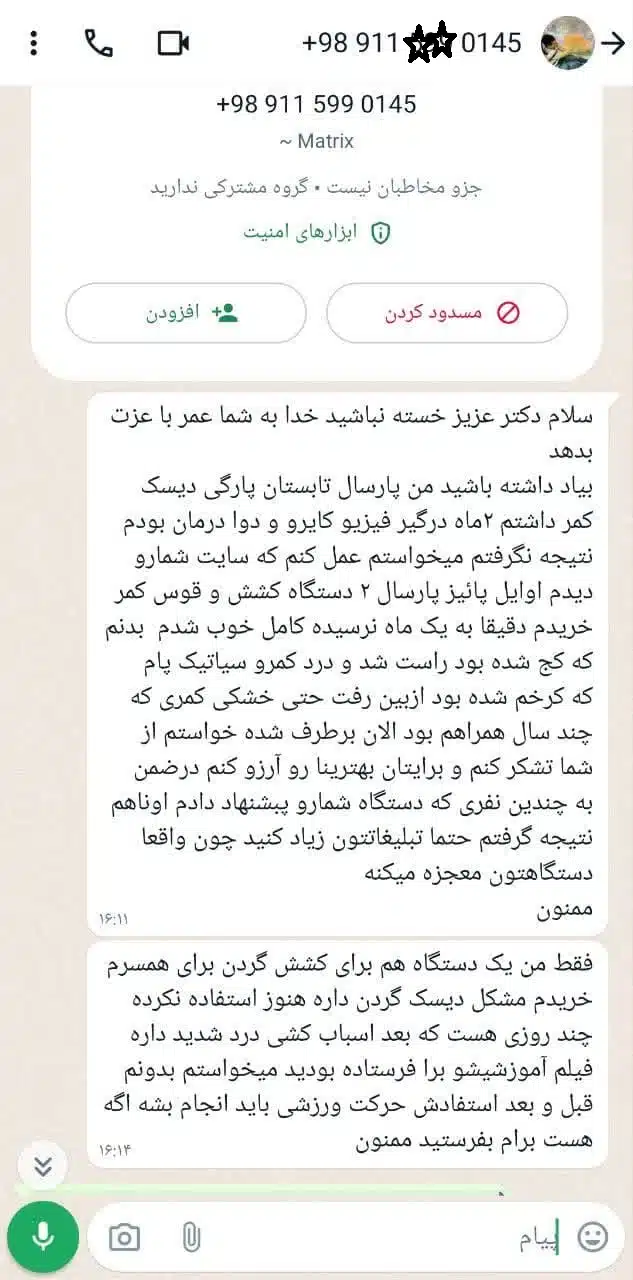Record a voice message
The height and width of the screenshot is (1280, 633).
(x=42, y=1237)
